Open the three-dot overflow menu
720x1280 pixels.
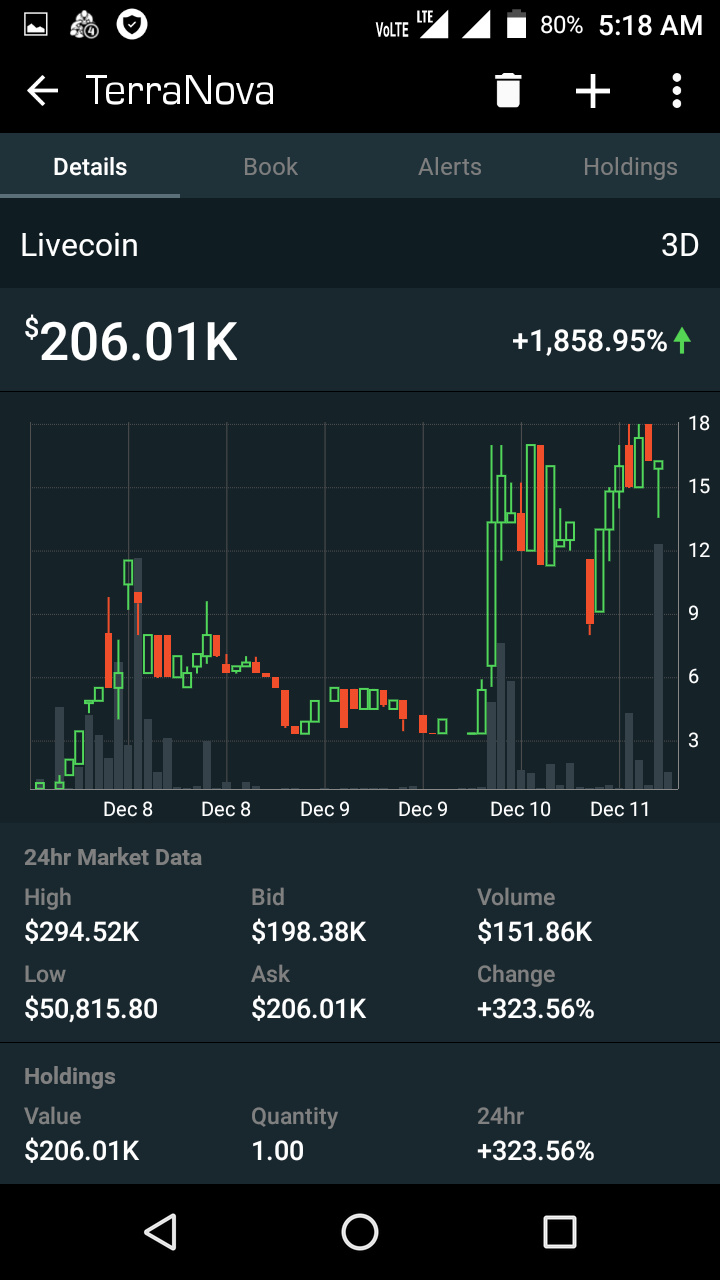[x=677, y=91]
